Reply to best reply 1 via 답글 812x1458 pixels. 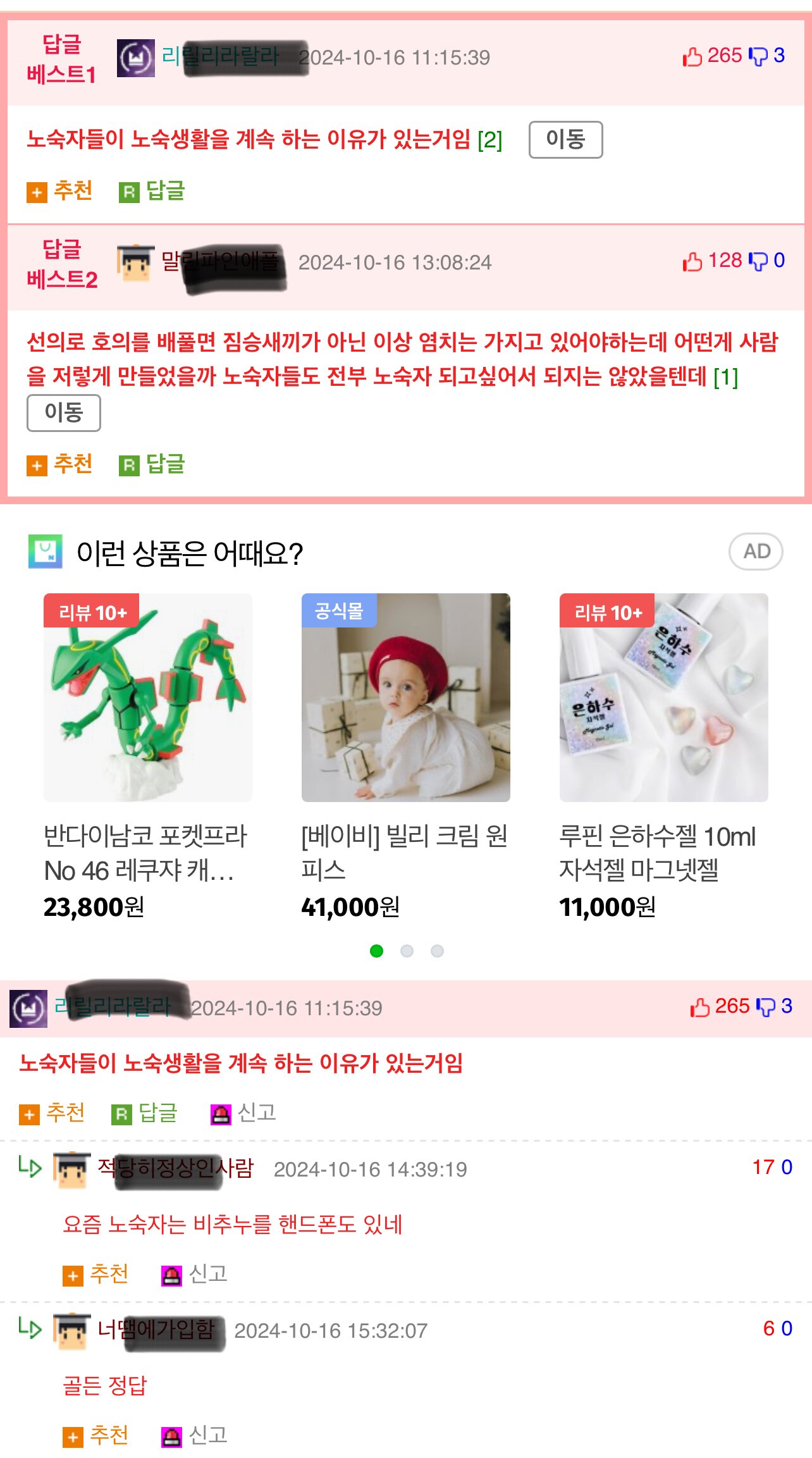[x=152, y=191]
